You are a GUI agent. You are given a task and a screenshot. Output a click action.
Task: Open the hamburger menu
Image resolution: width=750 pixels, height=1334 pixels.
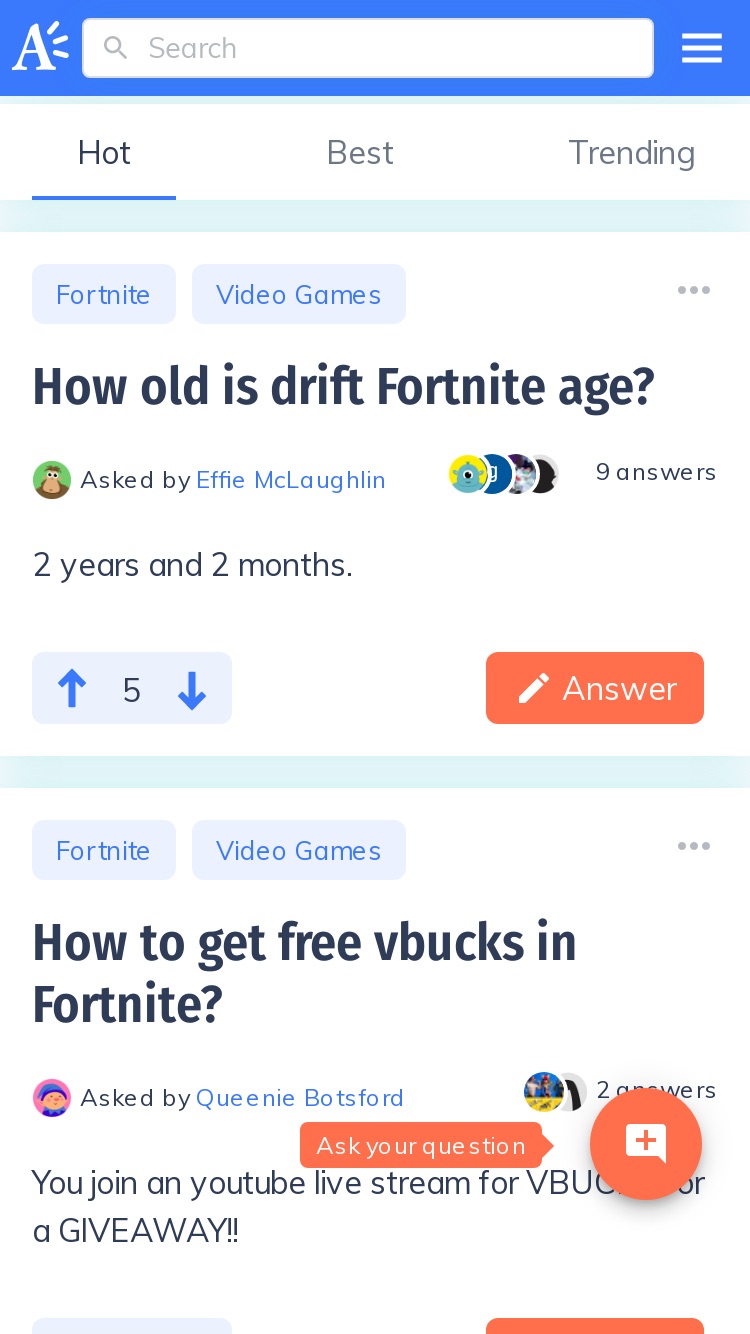tap(702, 48)
